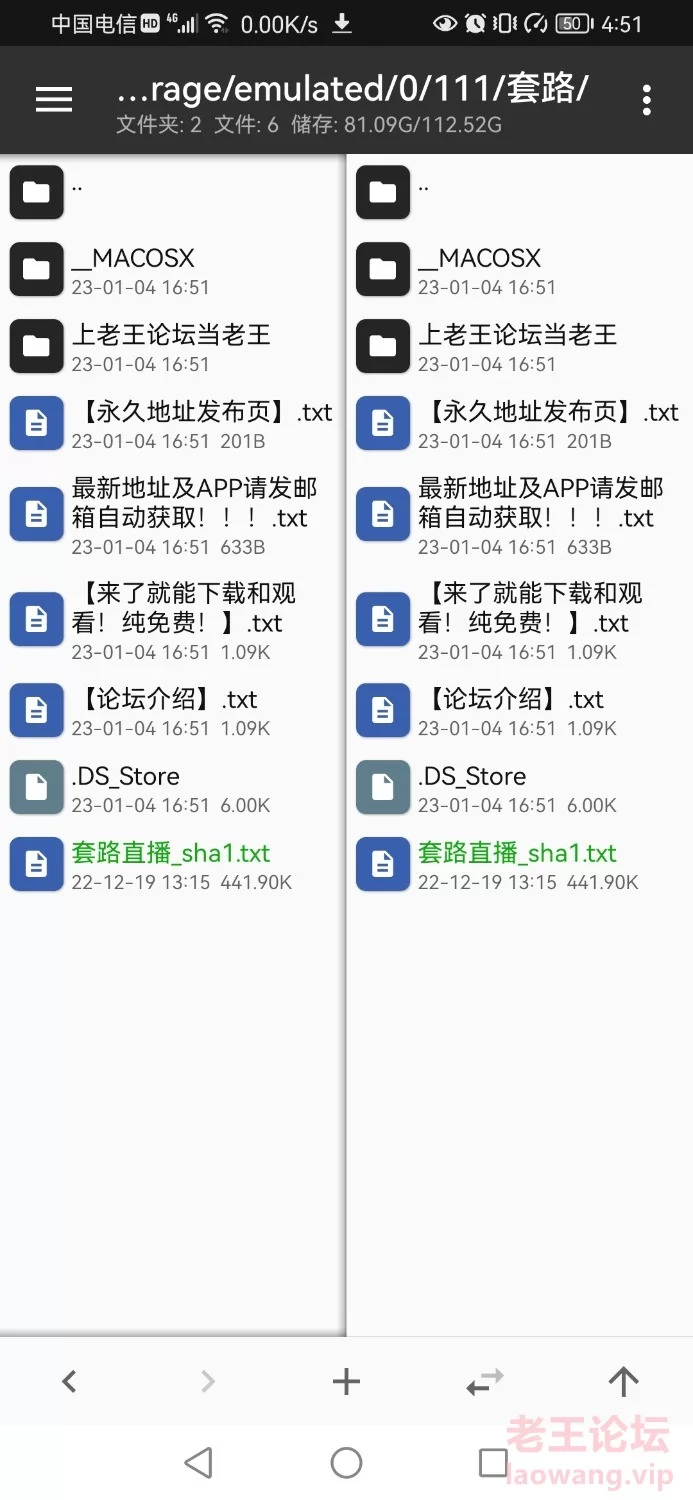Open 套路直播_sha1.txt in the left pane
693x1500 pixels.
[x=172, y=865]
